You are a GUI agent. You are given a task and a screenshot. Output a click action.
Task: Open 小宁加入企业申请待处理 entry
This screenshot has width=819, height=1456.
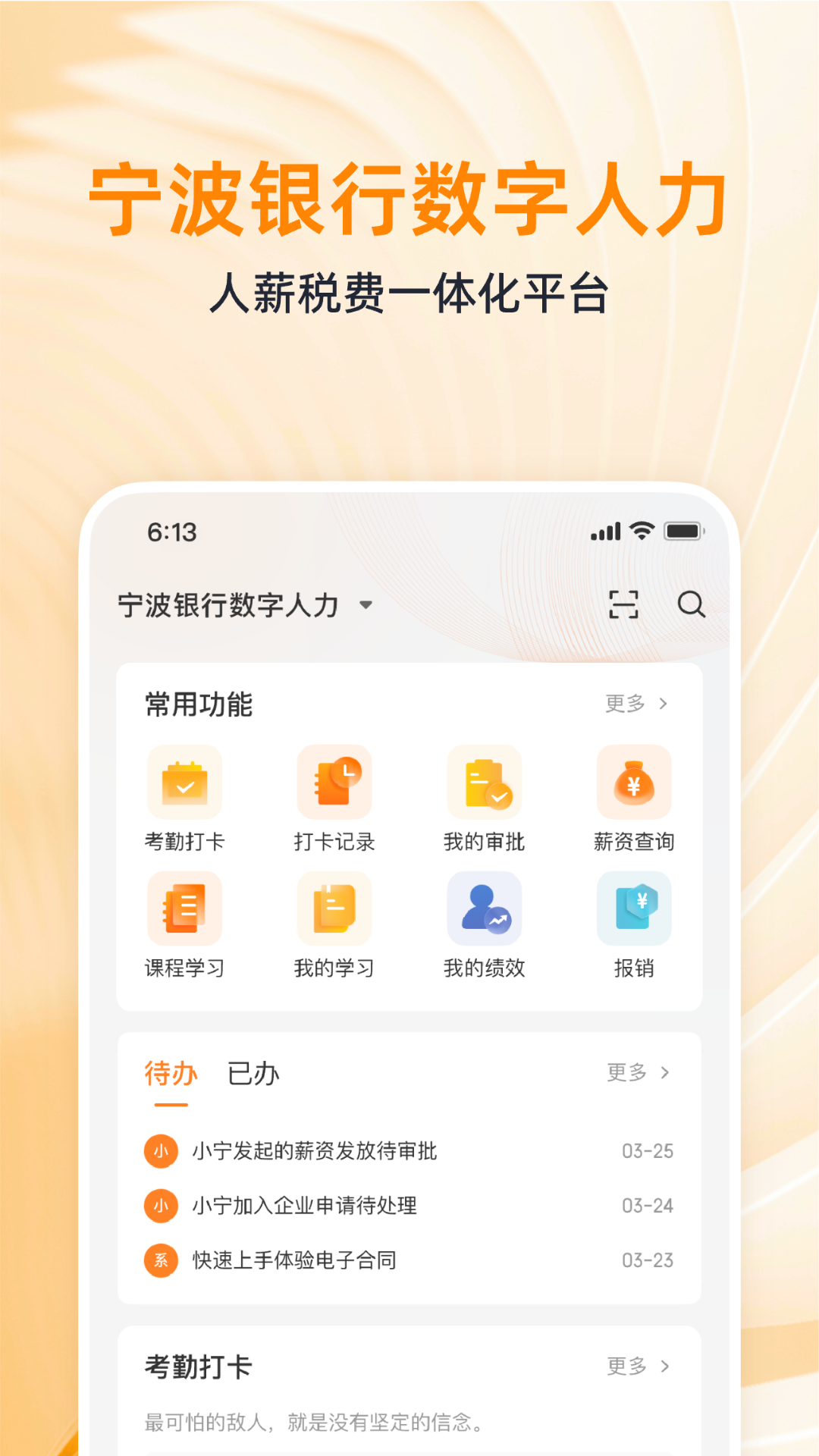(x=303, y=1205)
